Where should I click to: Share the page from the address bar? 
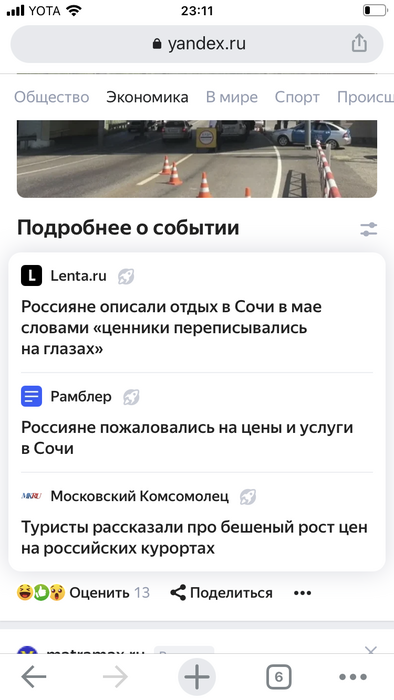click(x=359, y=43)
